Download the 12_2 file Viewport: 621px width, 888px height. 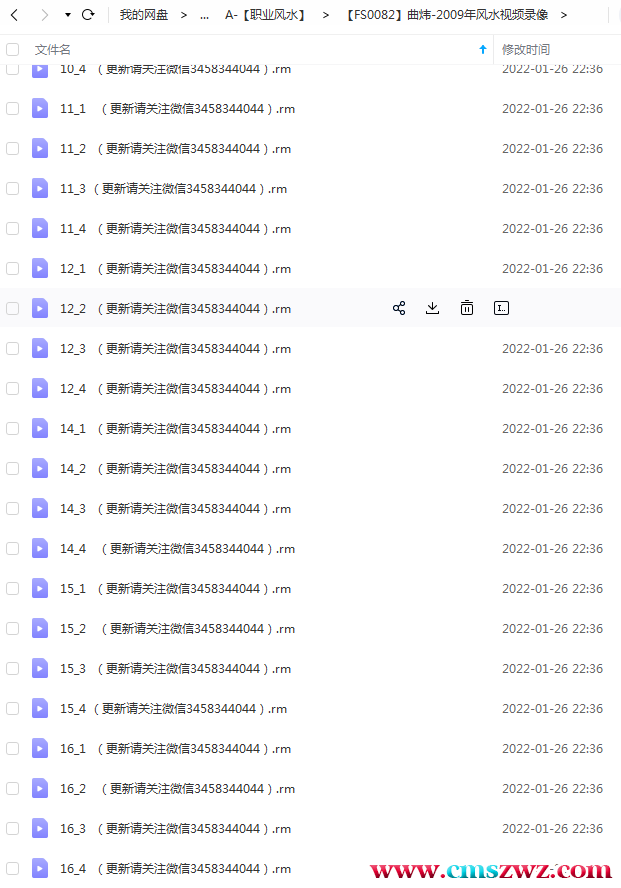pyautogui.click(x=432, y=308)
